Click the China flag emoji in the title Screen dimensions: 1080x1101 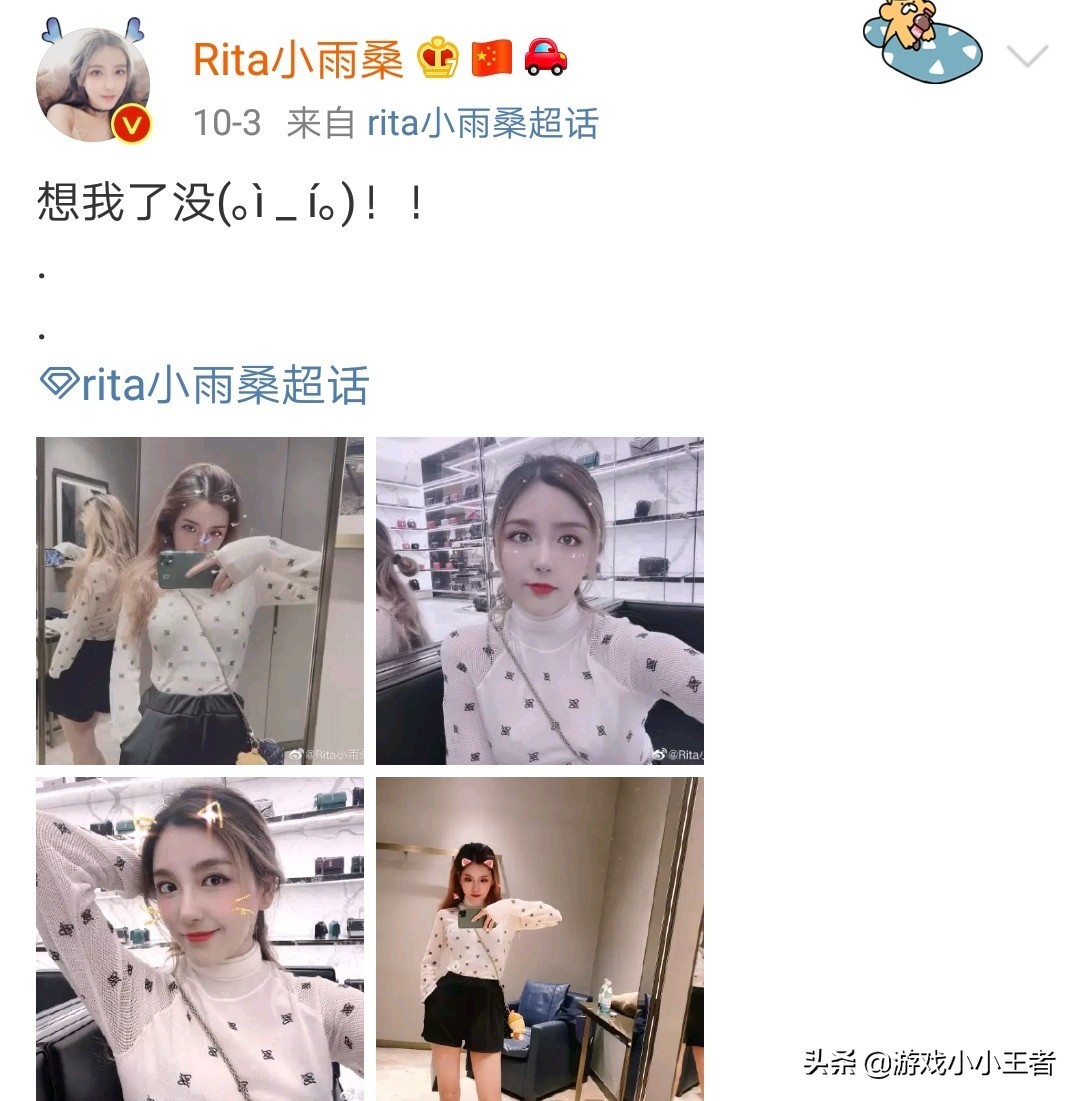point(490,60)
